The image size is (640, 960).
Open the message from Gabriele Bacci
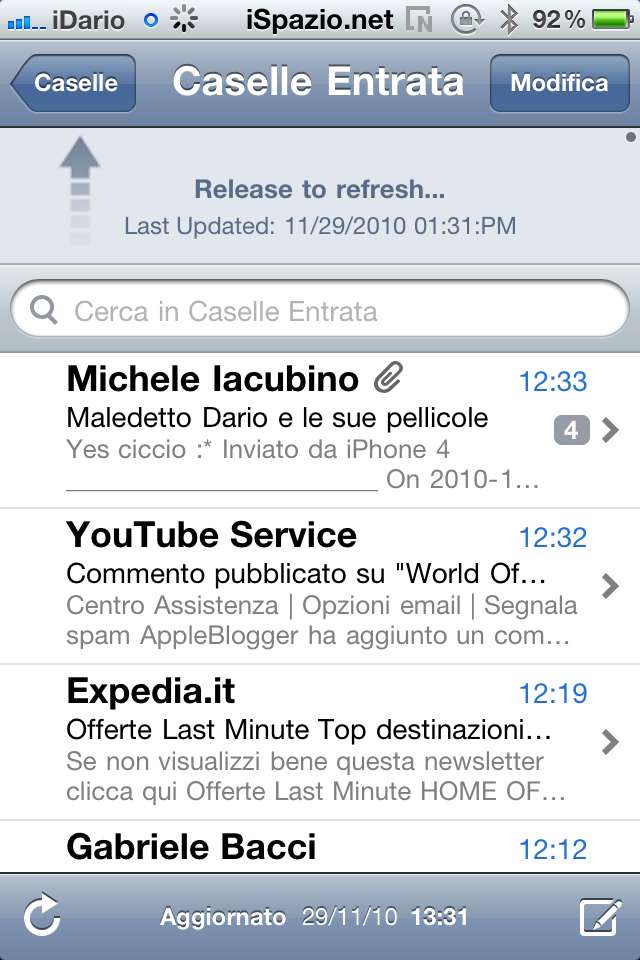tap(300, 848)
